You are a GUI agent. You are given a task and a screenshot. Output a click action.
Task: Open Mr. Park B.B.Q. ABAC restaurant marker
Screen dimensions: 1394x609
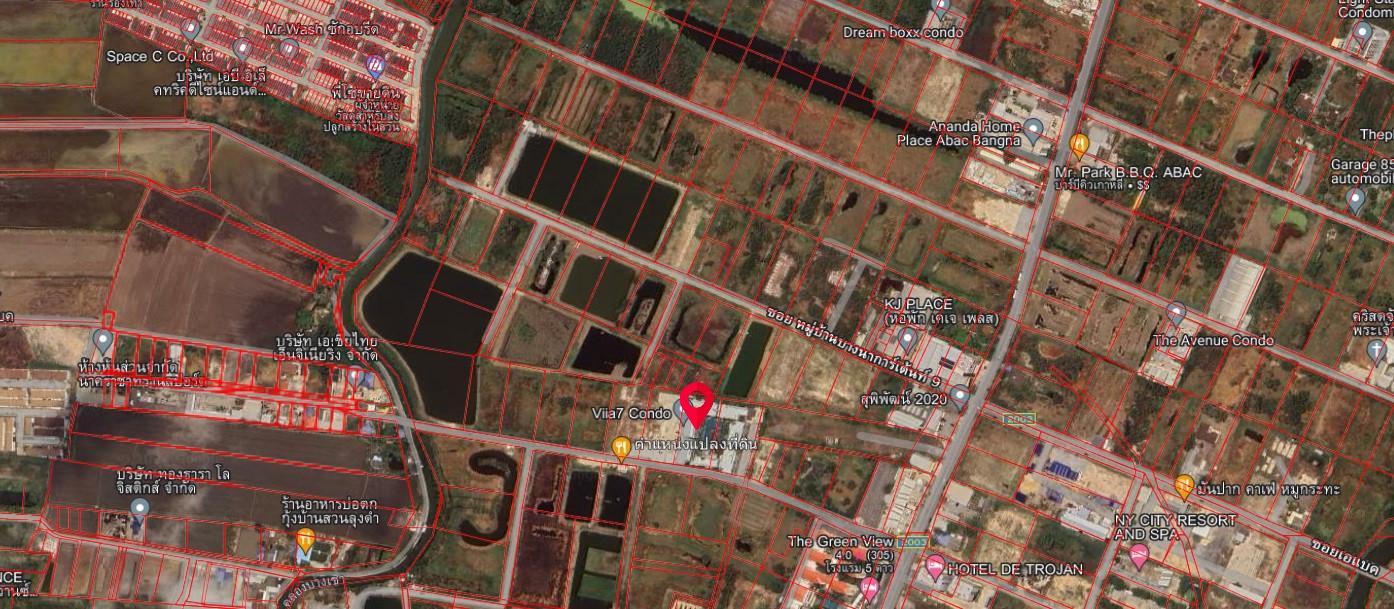pyautogui.click(x=1078, y=146)
